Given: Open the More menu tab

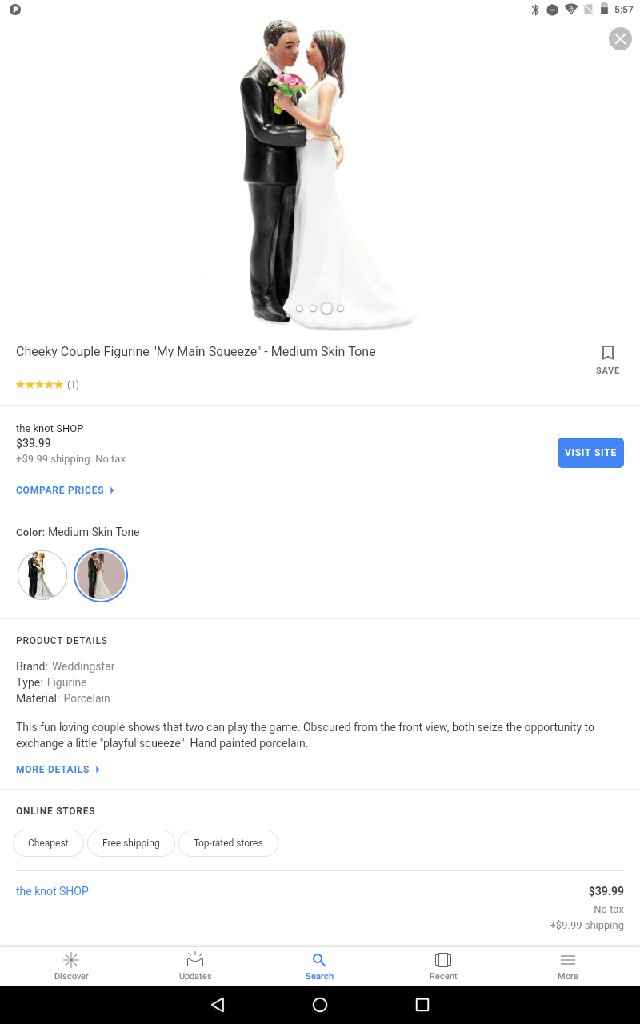Looking at the screenshot, I should coord(567,965).
